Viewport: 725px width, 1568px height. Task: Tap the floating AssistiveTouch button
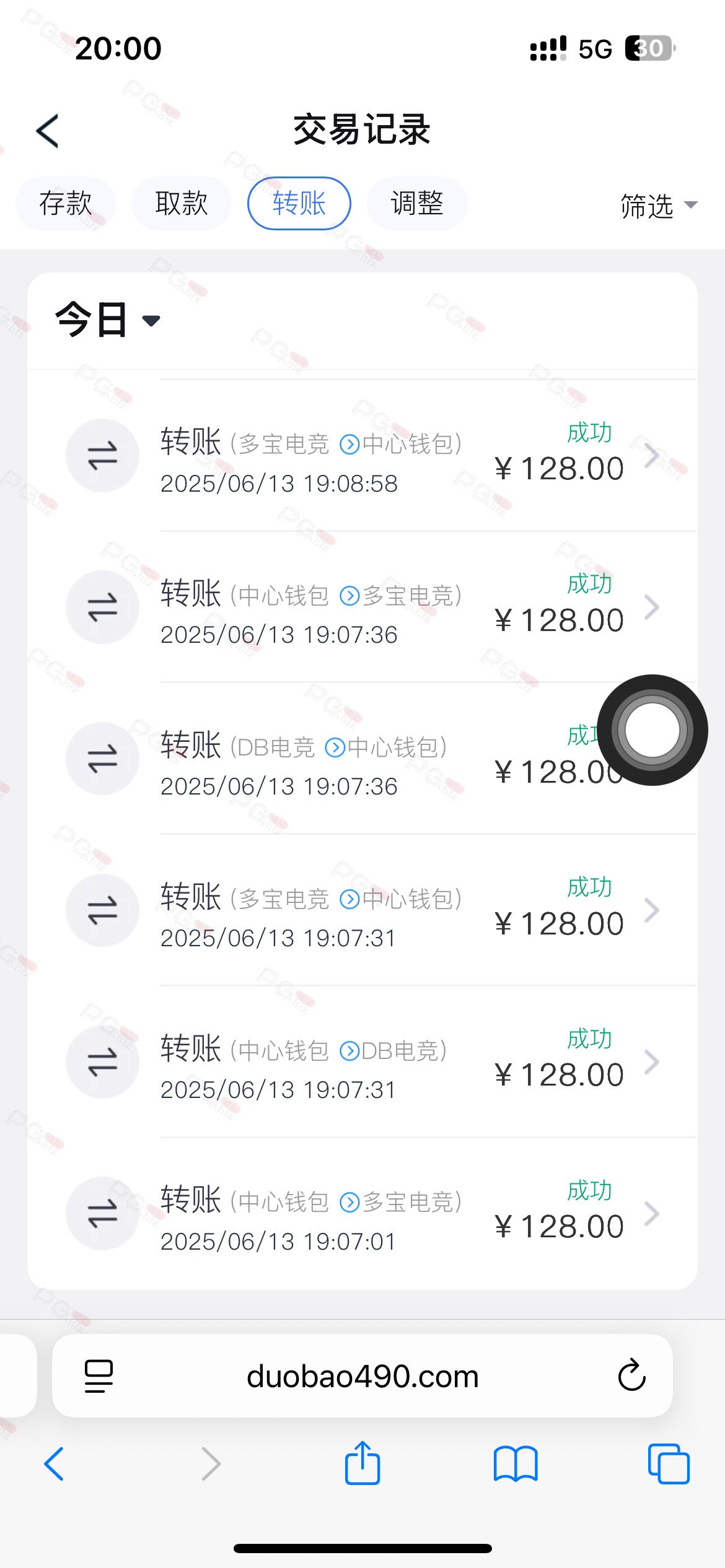(x=652, y=730)
